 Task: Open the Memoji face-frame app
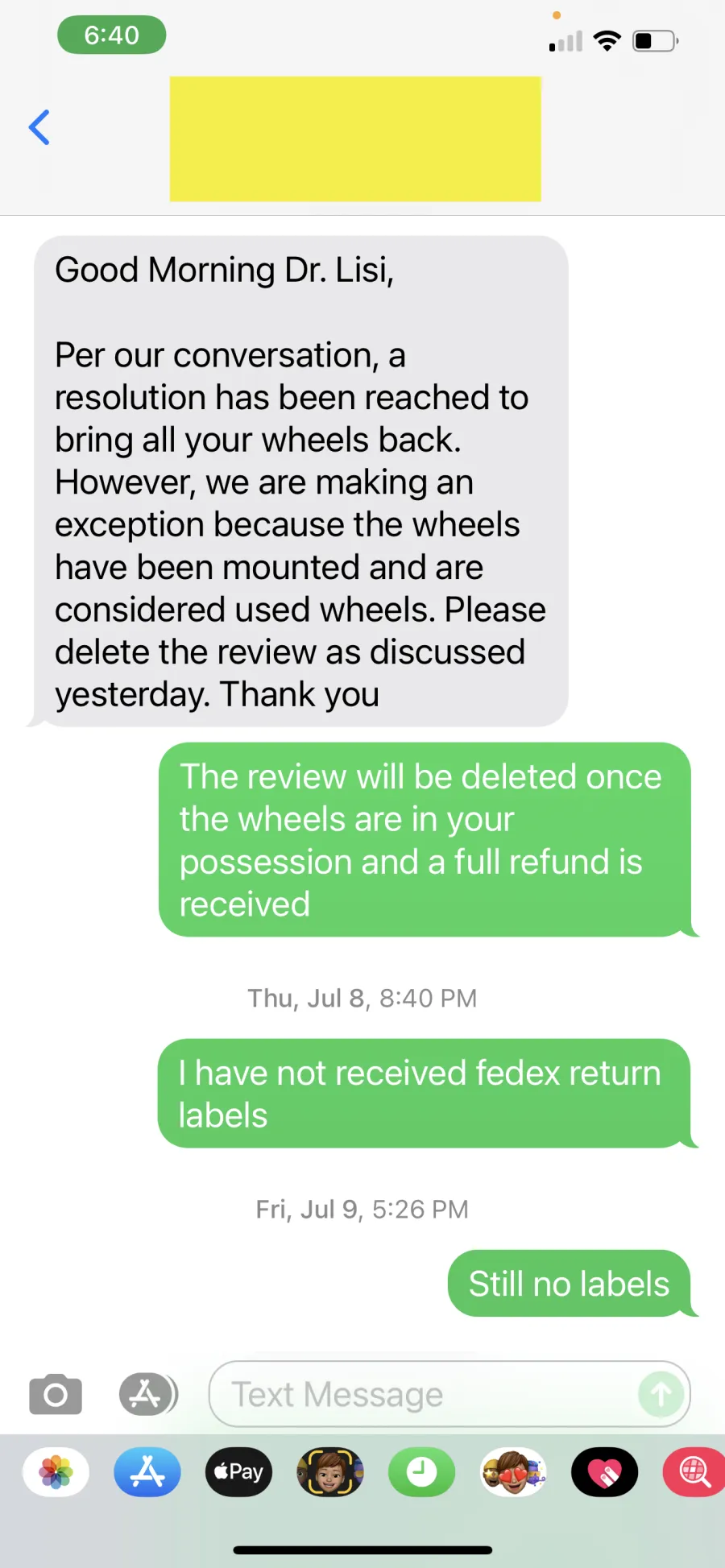pyautogui.click(x=330, y=1472)
